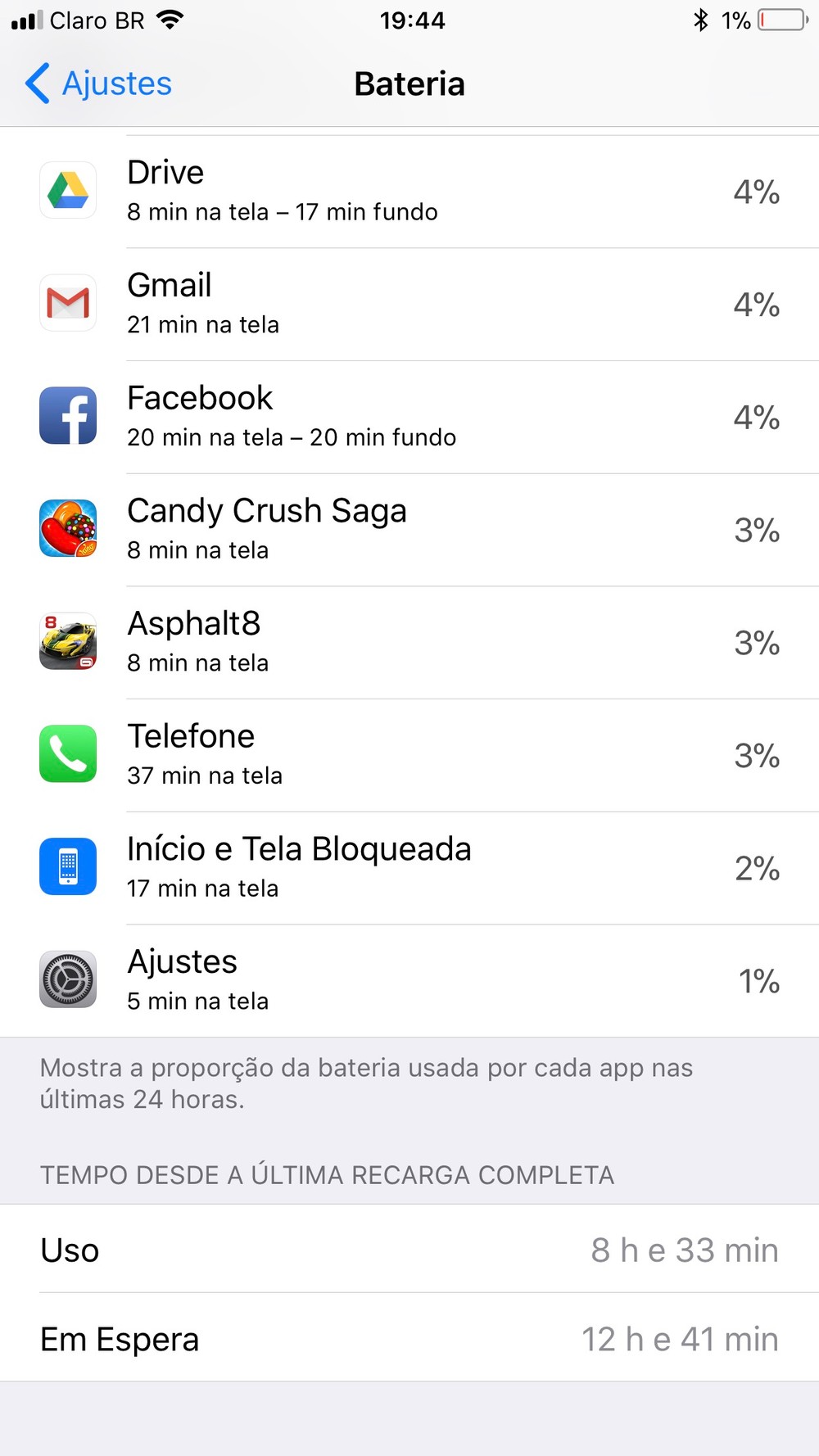The height and width of the screenshot is (1456, 819).
Task: Select the Telefone battery usage row
Action: pyautogui.click(x=409, y=755)
